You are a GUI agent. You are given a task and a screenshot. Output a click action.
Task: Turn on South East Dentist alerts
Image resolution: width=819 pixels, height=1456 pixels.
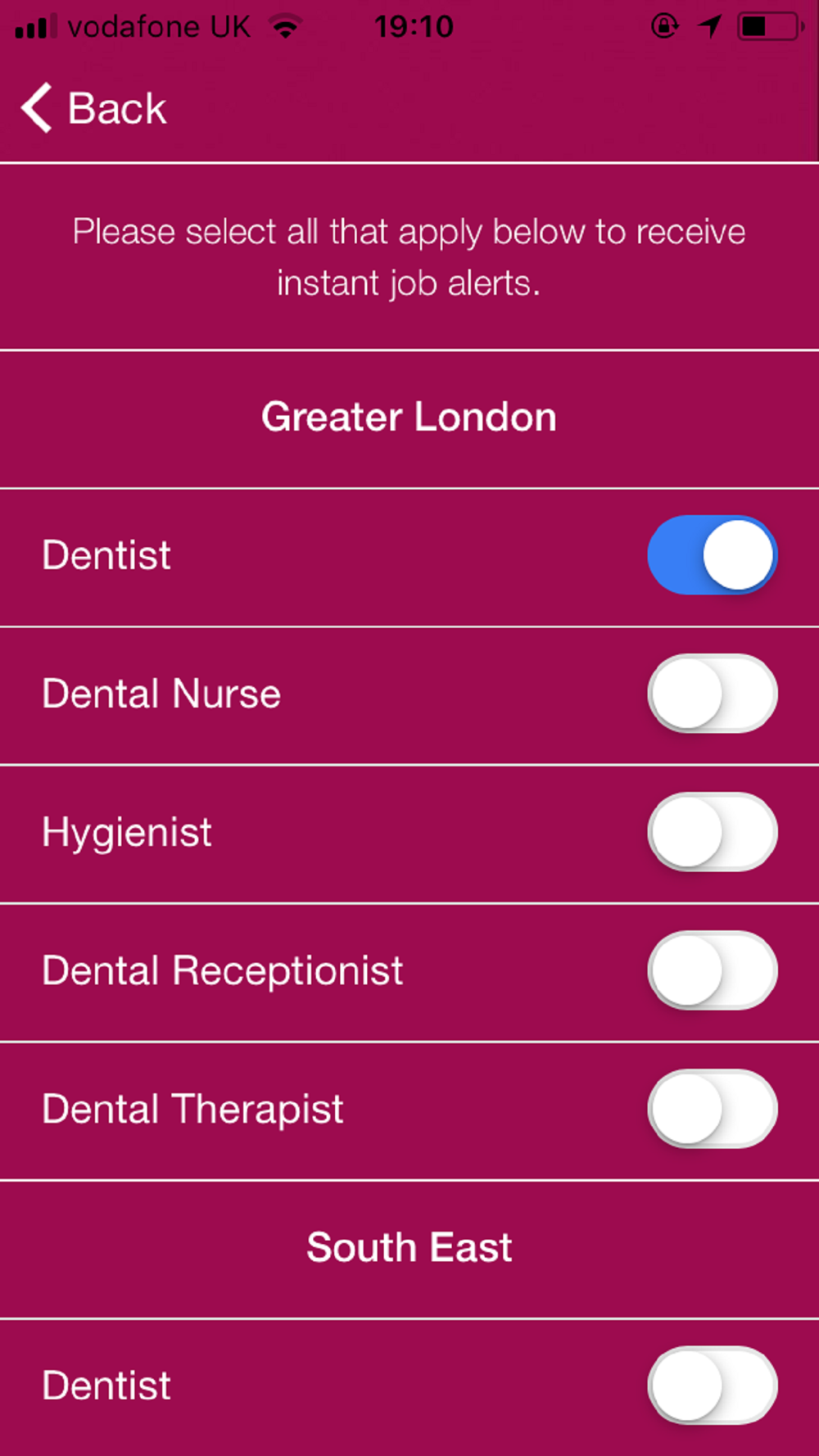(x=712, y=1386)
